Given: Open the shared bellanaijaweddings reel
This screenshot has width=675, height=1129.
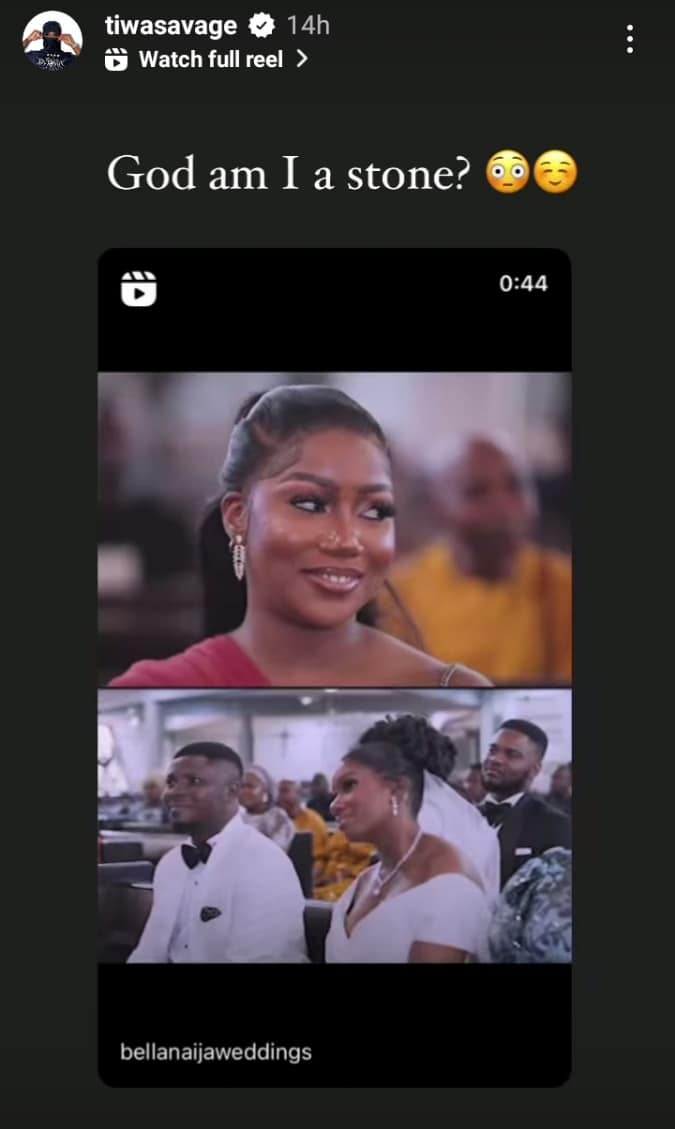Looking at the screenshot, I should pos(334,665).
